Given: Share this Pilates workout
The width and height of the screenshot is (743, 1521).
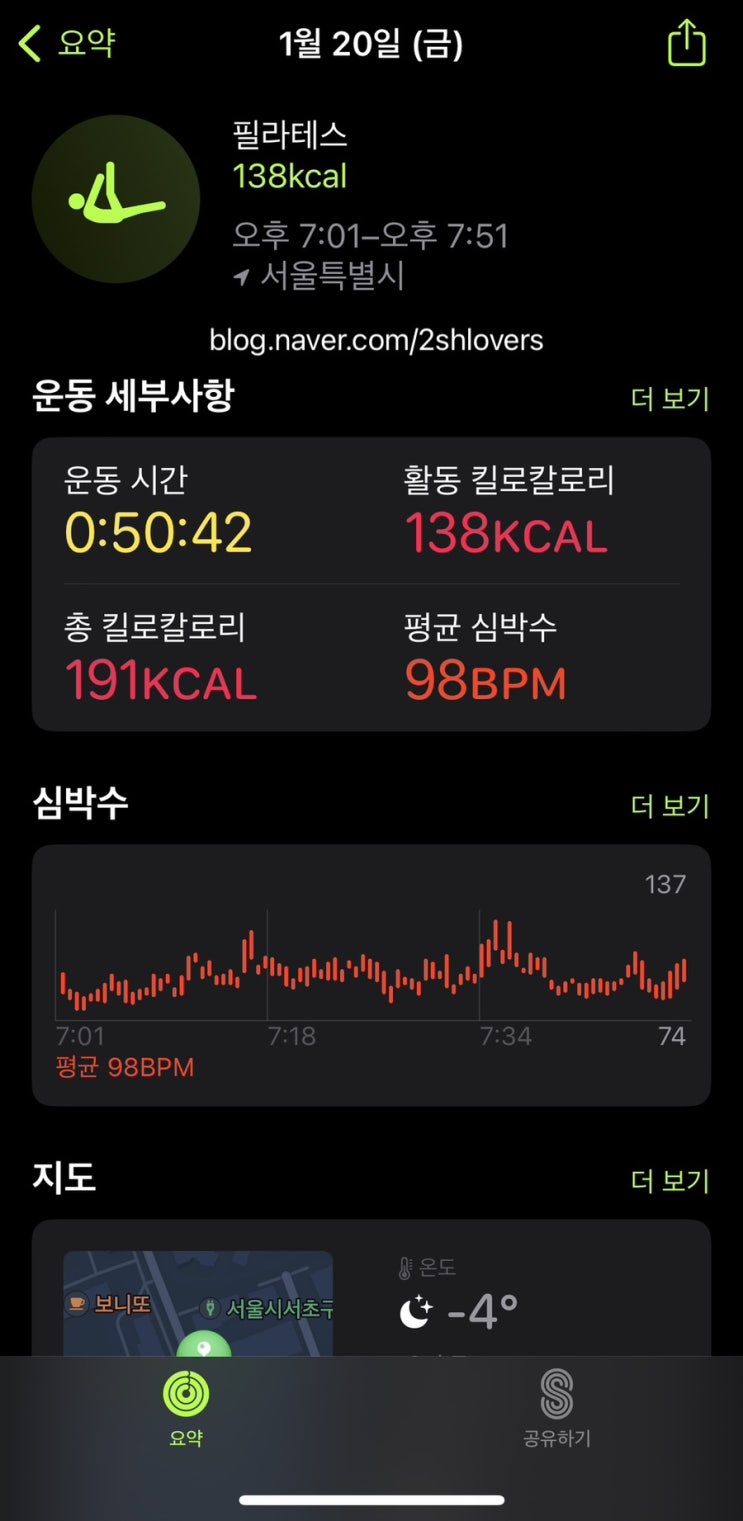Looking at the screenshot, I should point(686,45).
